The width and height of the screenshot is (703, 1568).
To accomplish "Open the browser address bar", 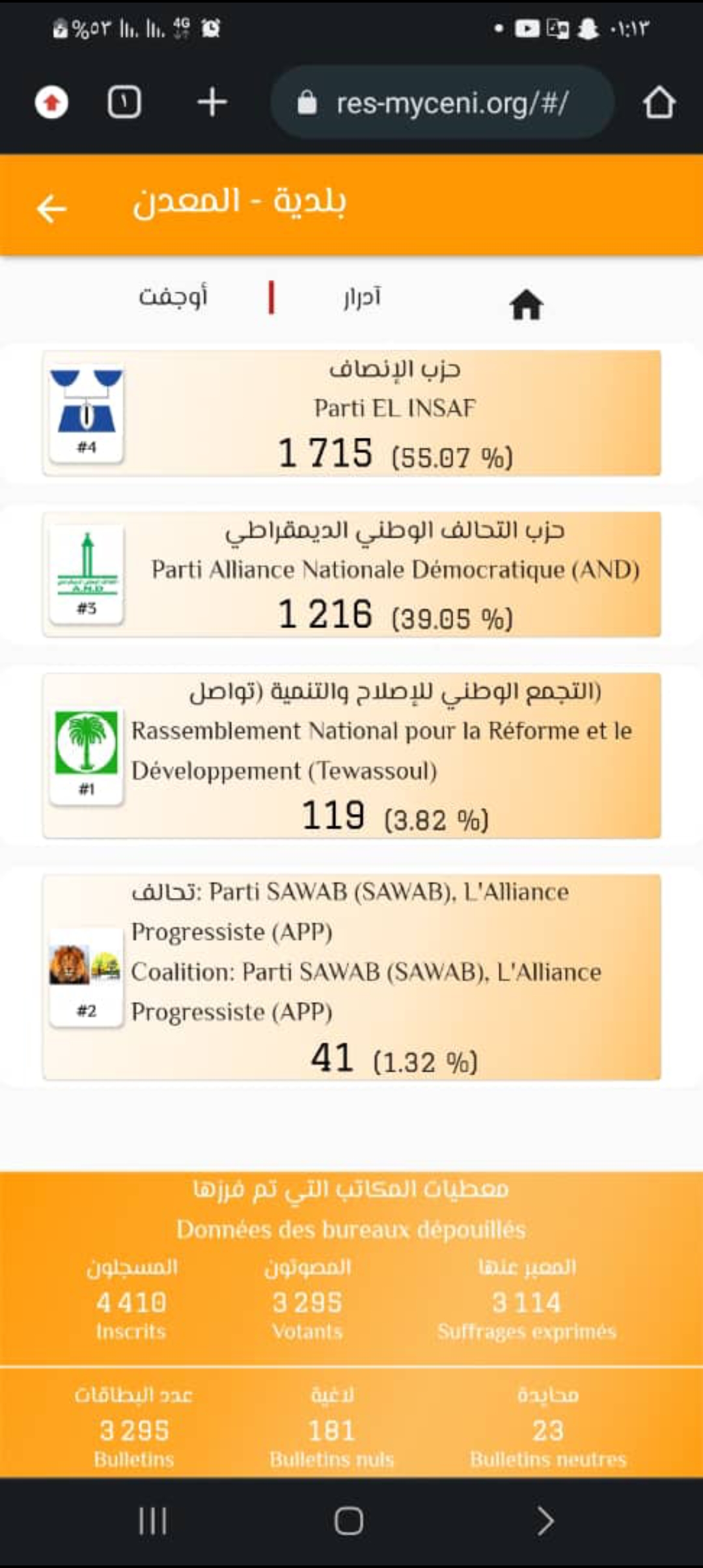I will (x=443, y=103).
